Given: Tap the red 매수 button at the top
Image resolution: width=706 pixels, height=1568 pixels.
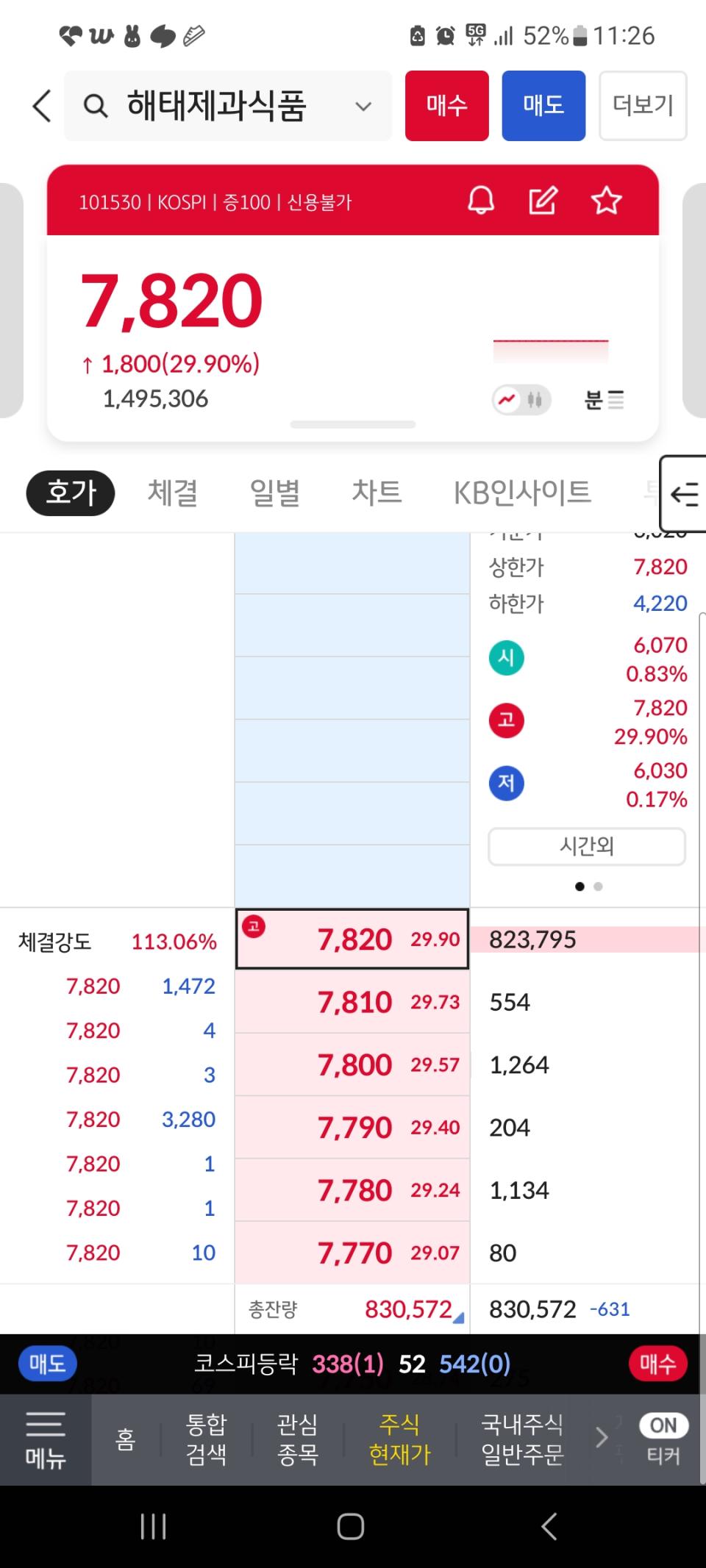Looking at the screenshot, I should point(446,106).
